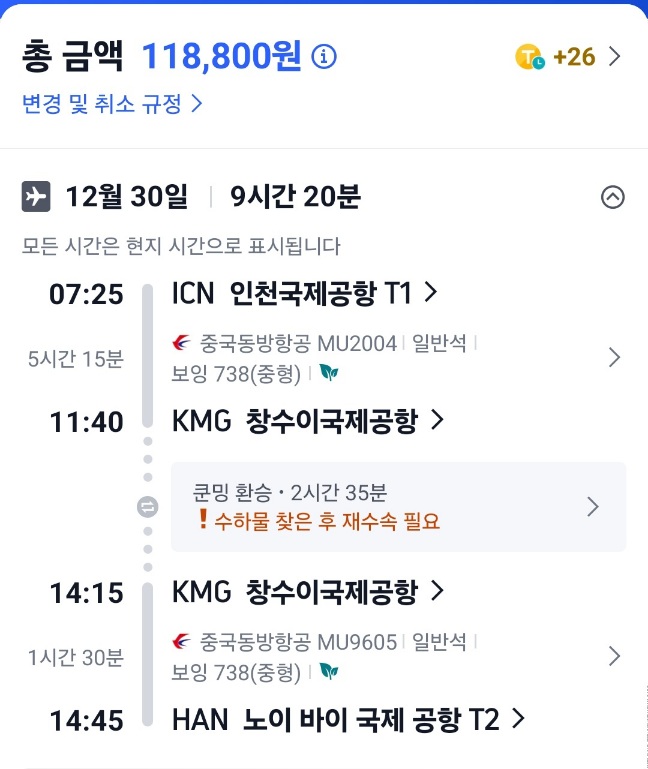View ICN 인천국제공항 T1 airport details
648x769 pixels.
pos(305,293)
